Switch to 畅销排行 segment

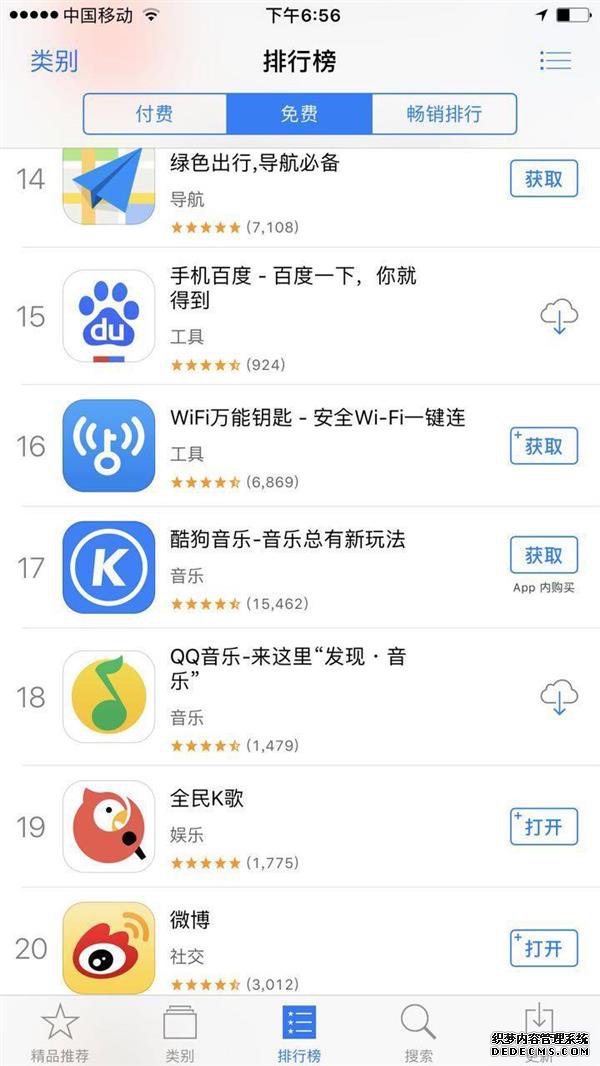click(x=444, y=114)
